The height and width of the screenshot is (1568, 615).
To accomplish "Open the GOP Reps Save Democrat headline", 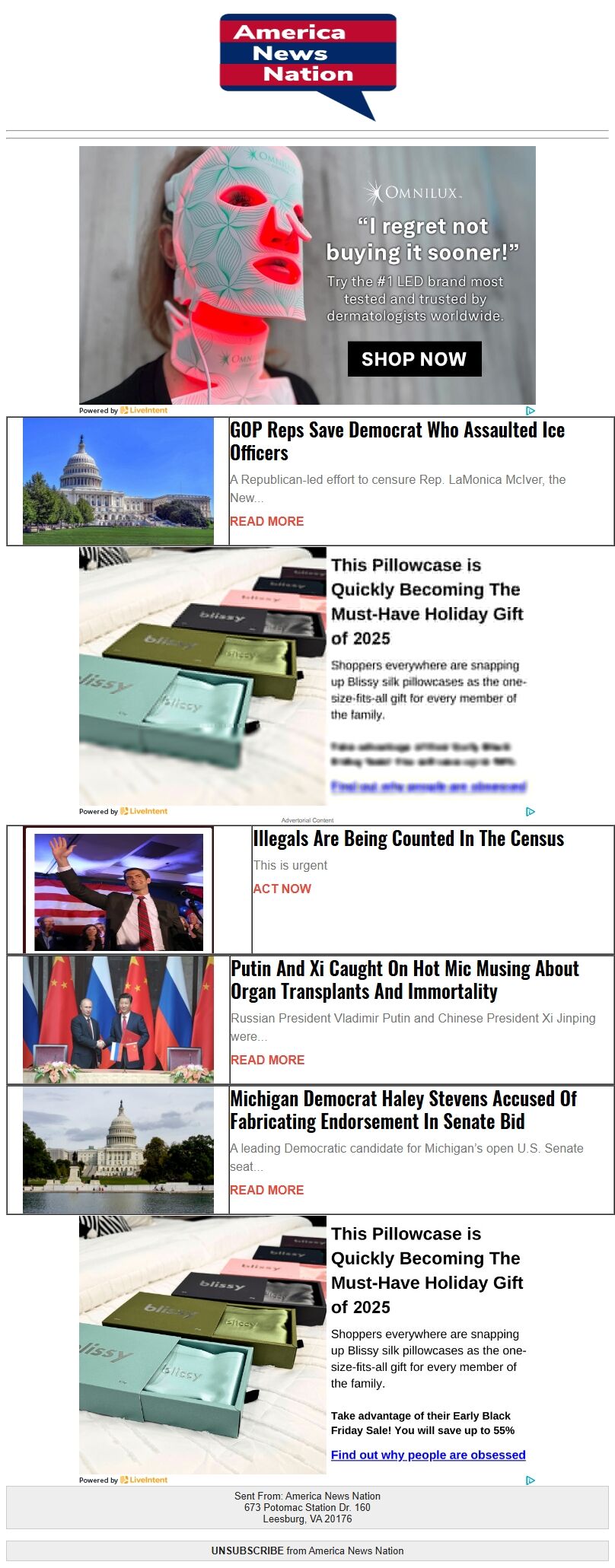I will tap(397, 441).
